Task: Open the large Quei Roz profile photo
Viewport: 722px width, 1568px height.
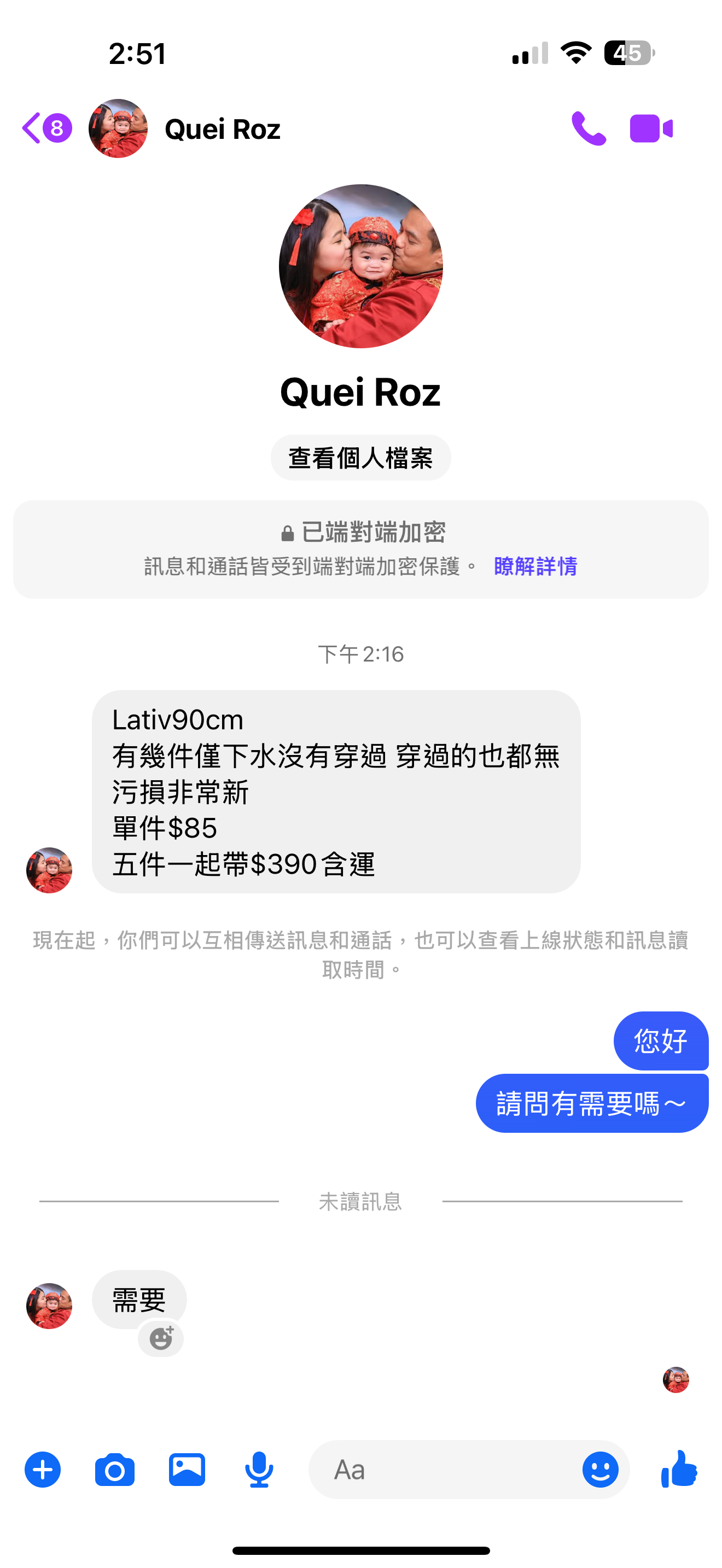Action: tap(360, 266)
